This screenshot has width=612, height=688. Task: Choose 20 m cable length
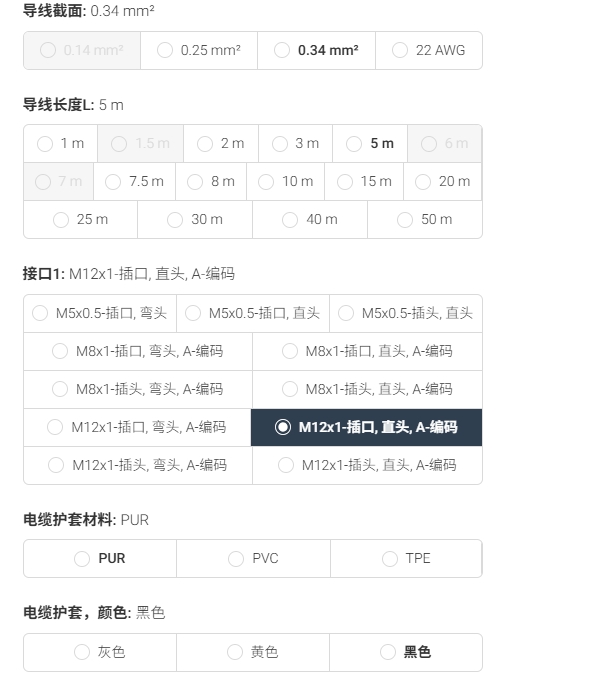coord(442,181)
